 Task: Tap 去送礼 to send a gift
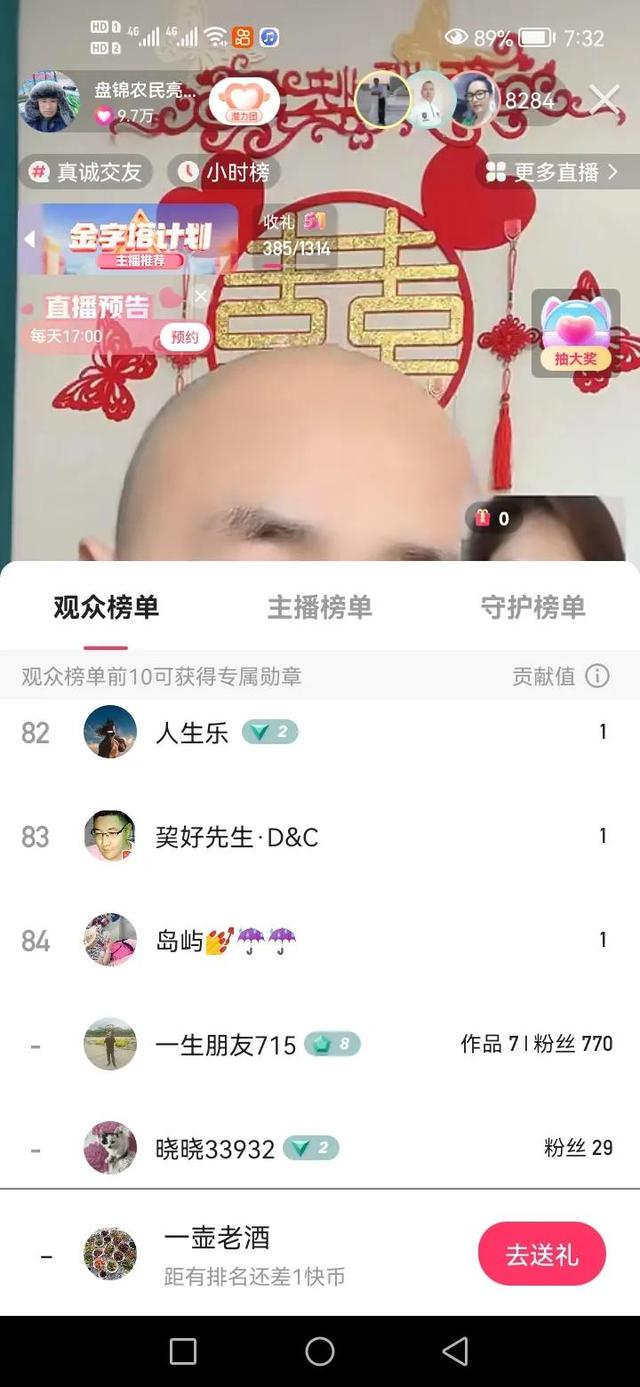(x=541, y=1254)
